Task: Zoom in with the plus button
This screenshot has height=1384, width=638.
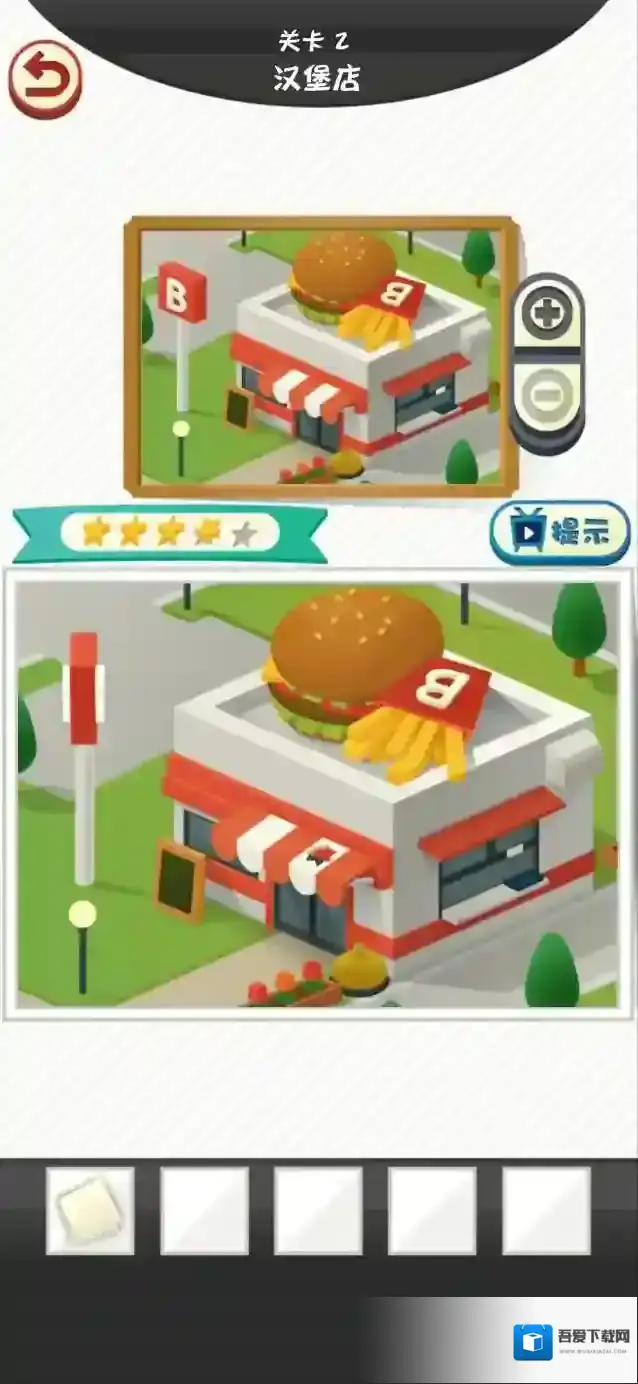Action: pos(546,317)
